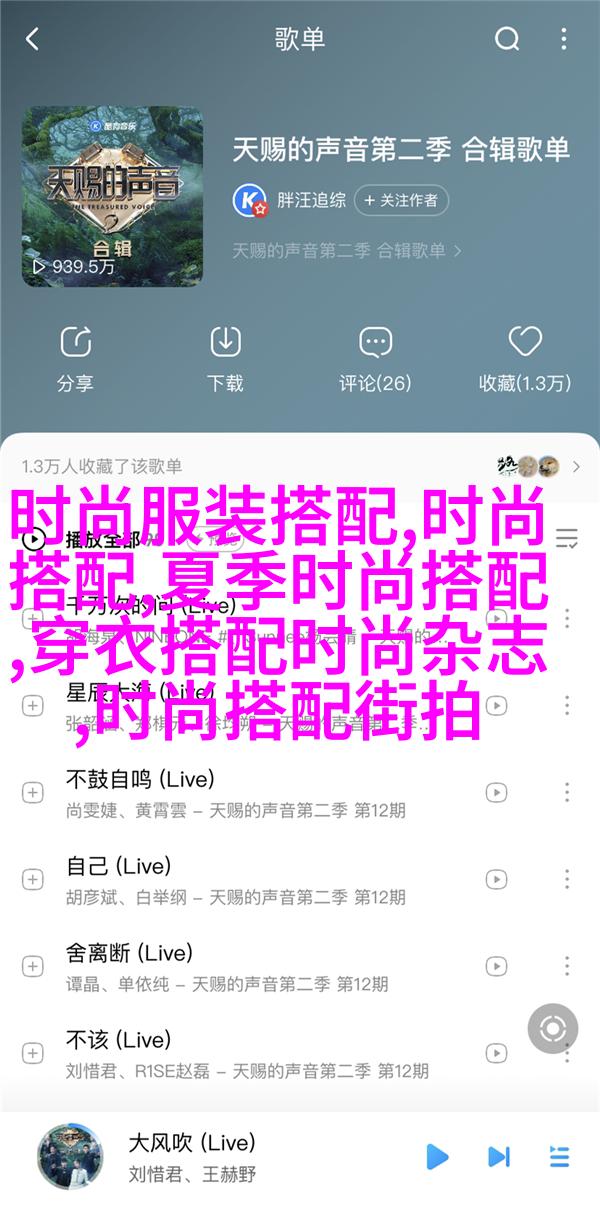Go back from the playlist page

pos(33,39)
